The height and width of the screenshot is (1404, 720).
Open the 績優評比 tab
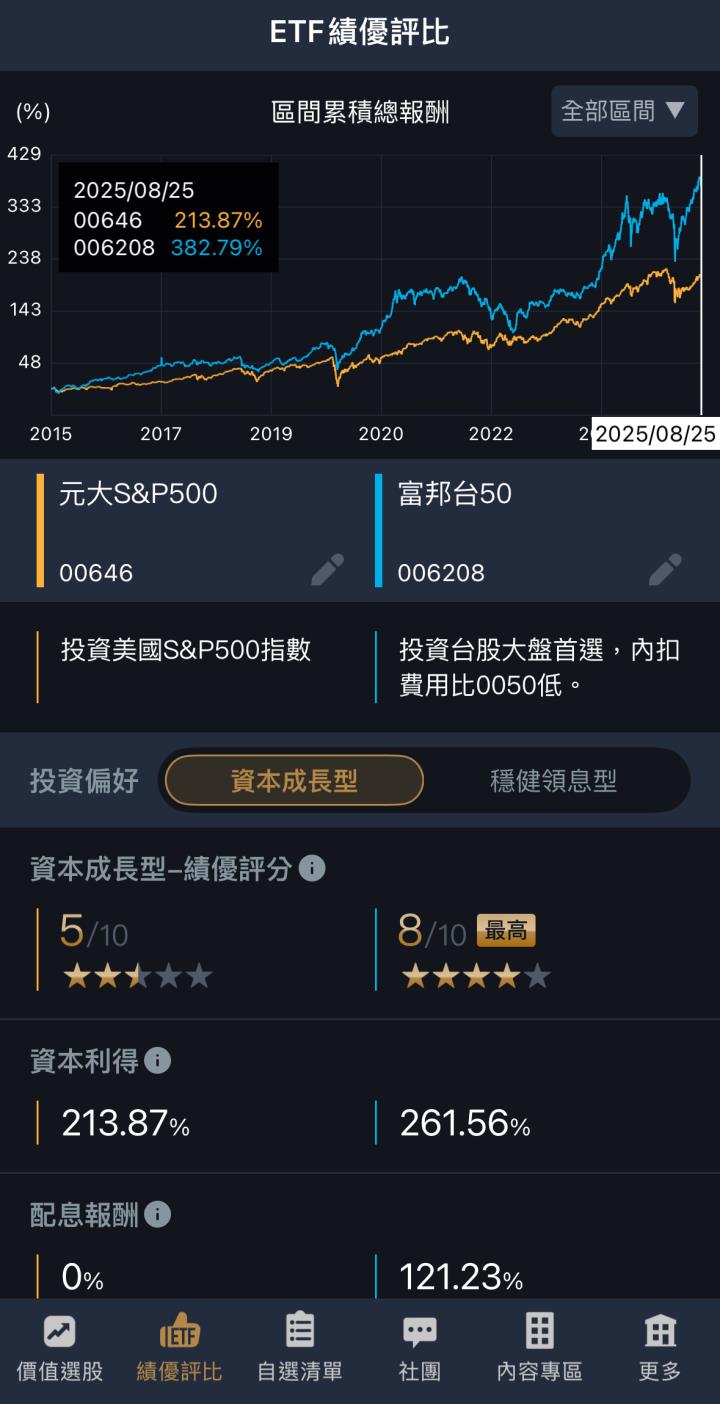tap(180, 1350)
